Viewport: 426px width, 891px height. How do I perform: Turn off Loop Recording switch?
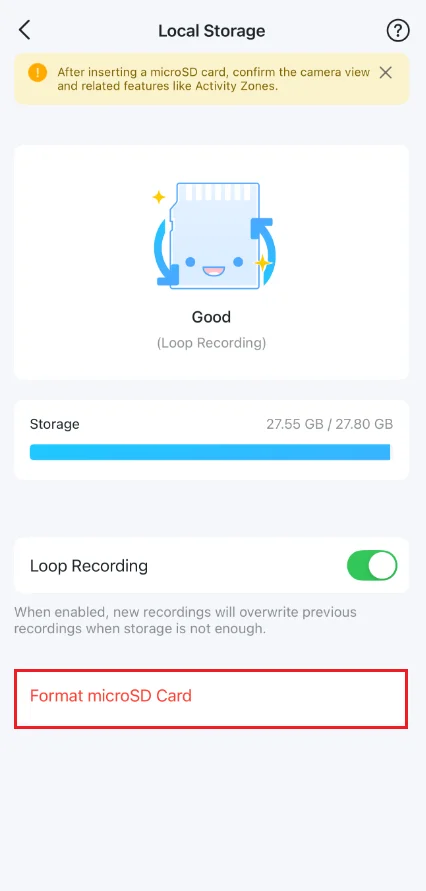[x=372, y=565]
